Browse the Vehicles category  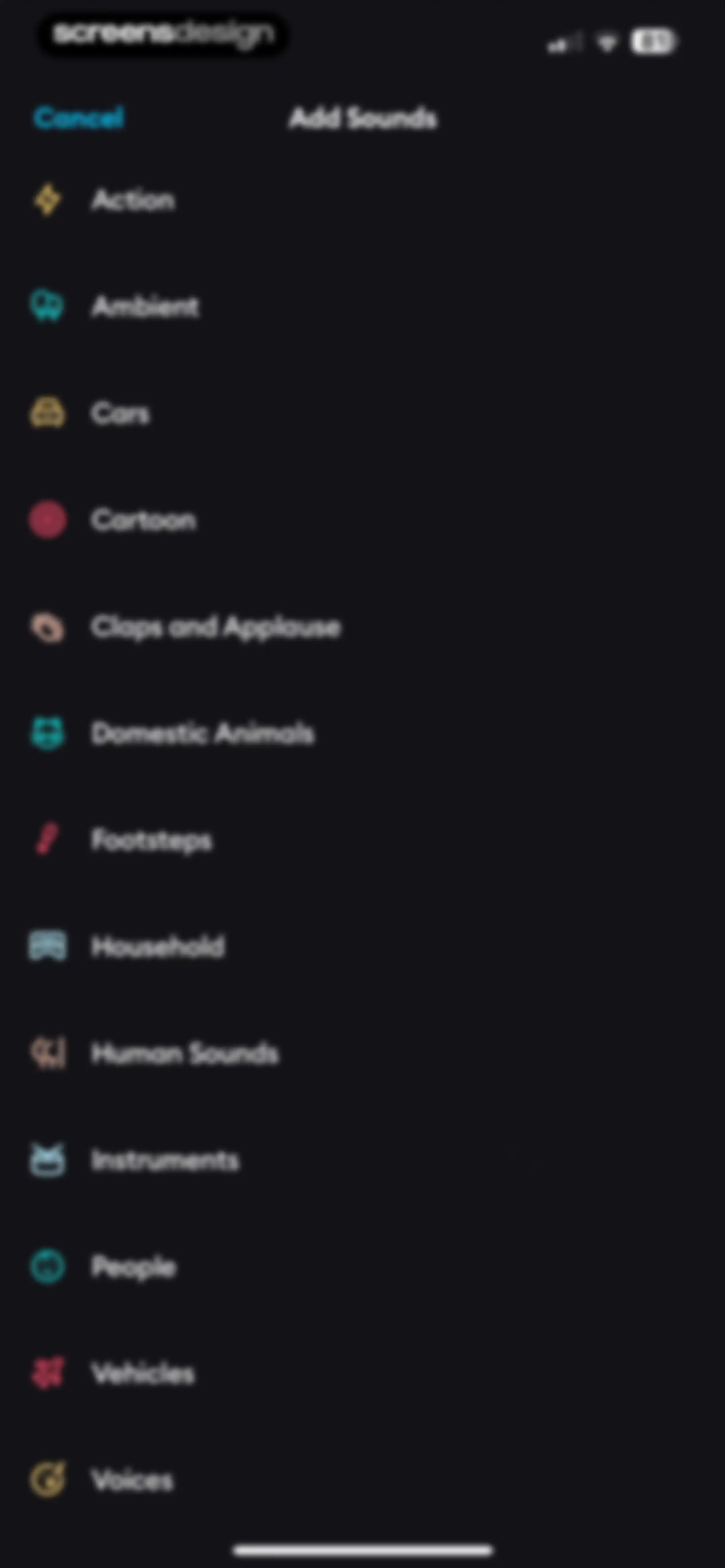(362, 1374)
